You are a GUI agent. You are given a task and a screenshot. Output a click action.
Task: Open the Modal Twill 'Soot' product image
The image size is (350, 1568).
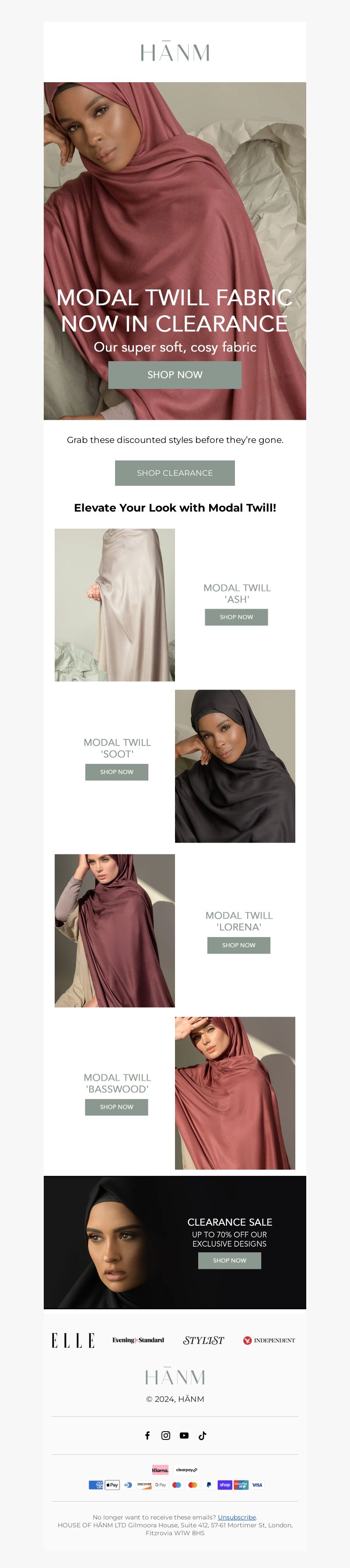[x=235, y=766]
